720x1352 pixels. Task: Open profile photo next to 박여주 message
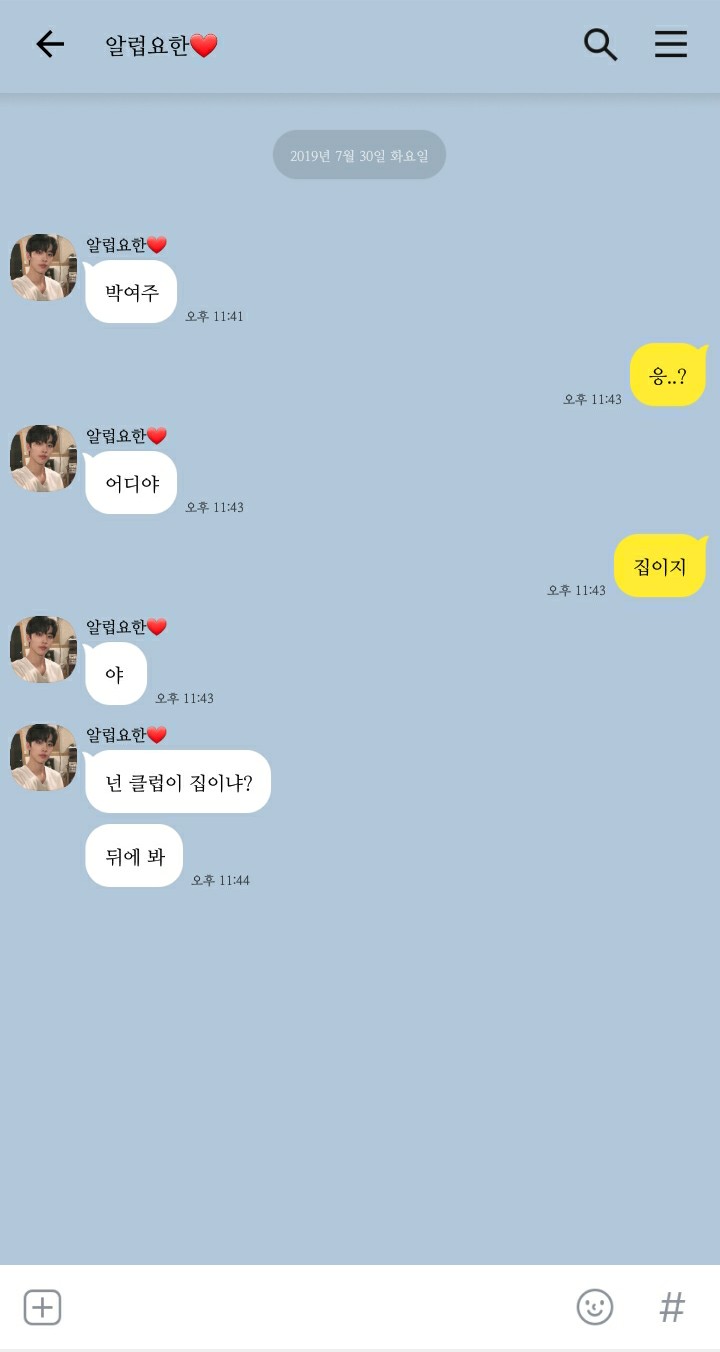point(43,267)
